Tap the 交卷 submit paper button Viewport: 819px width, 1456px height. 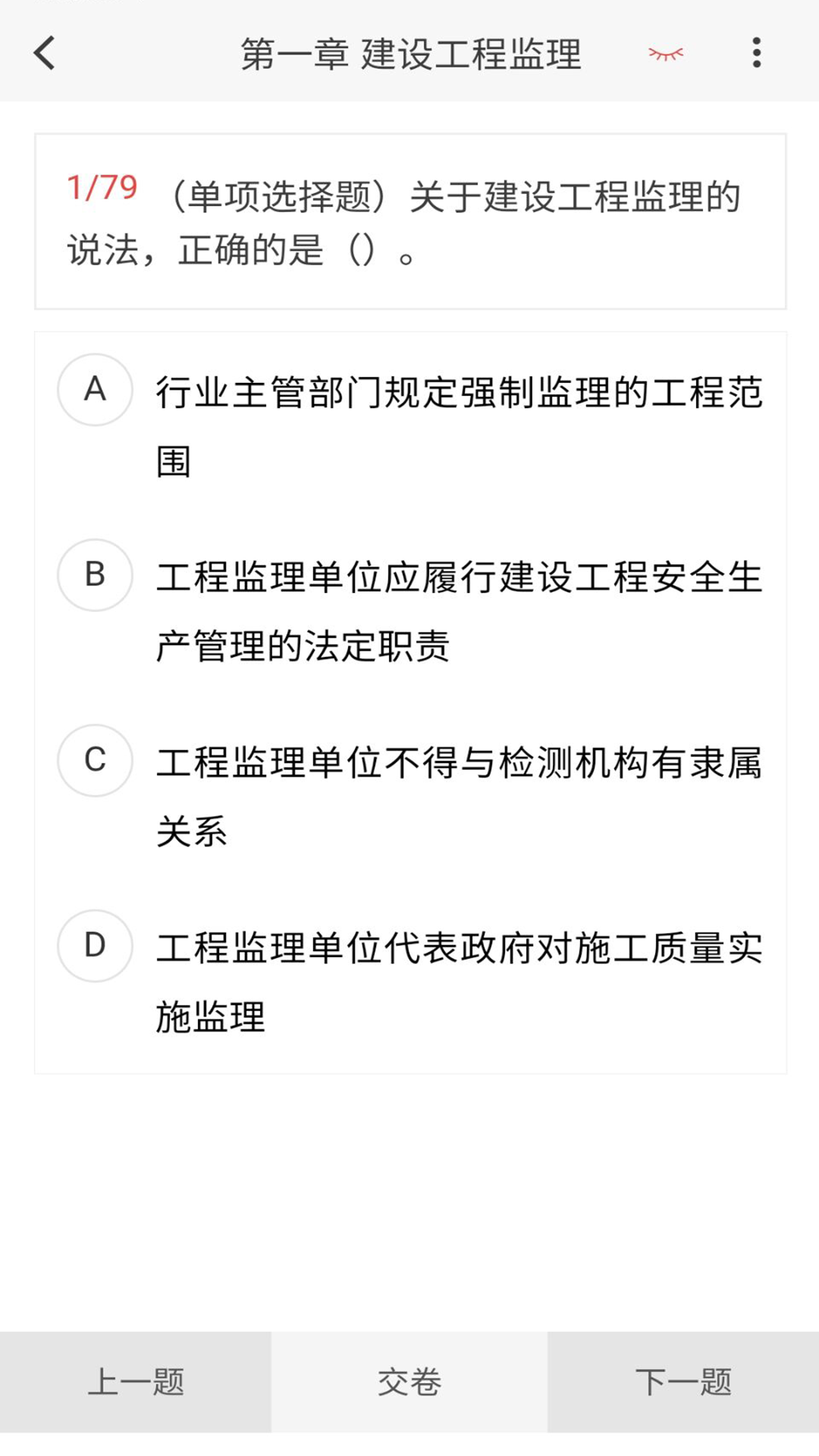click(409, 1382)
